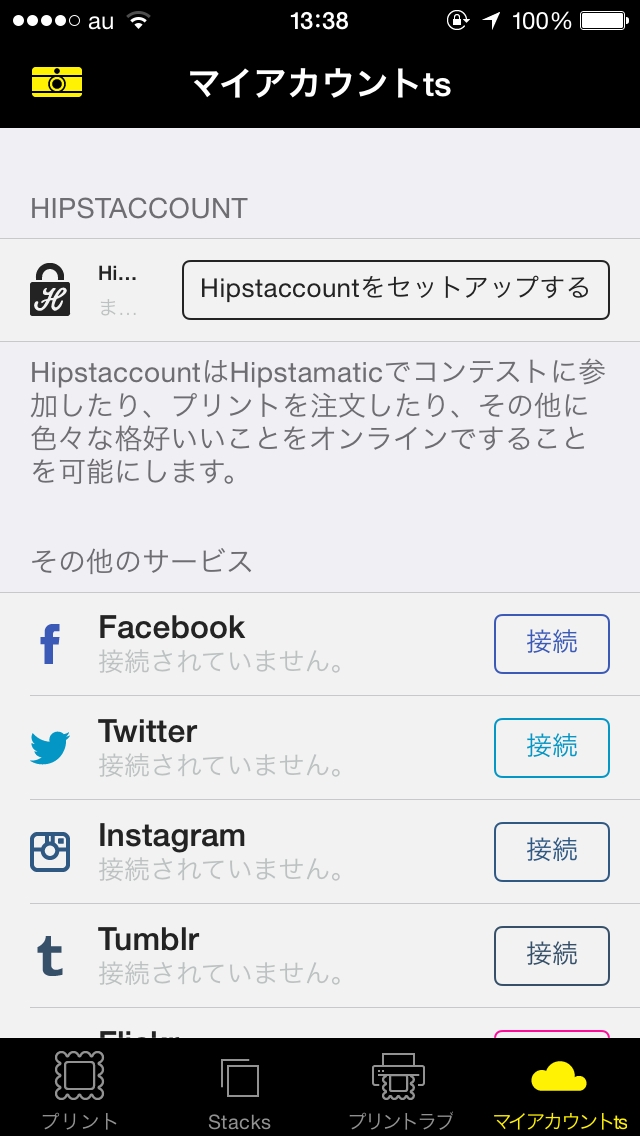Connect the Twitter account

coord(551,747)
